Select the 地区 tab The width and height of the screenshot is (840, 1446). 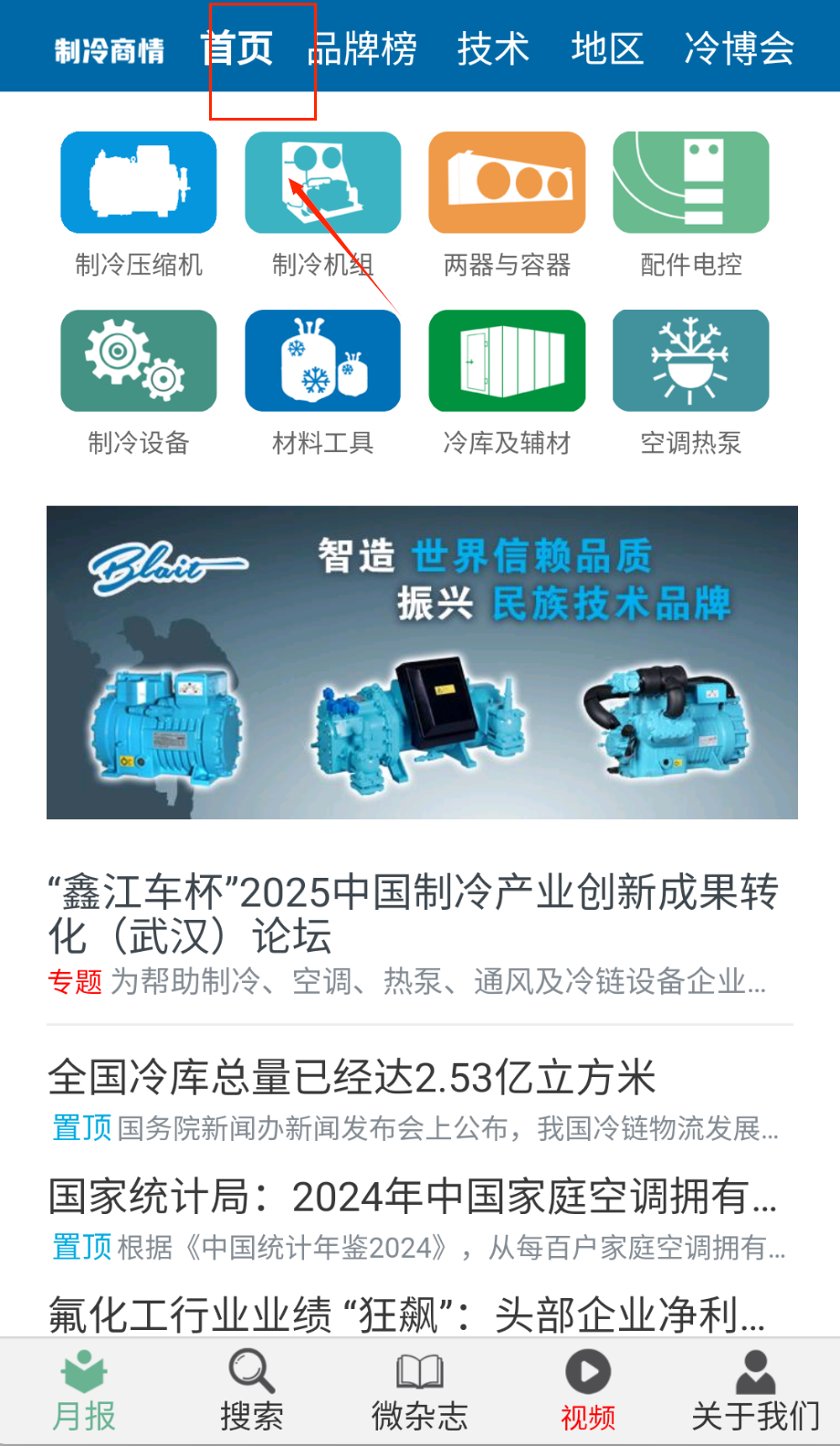(607, 48)
